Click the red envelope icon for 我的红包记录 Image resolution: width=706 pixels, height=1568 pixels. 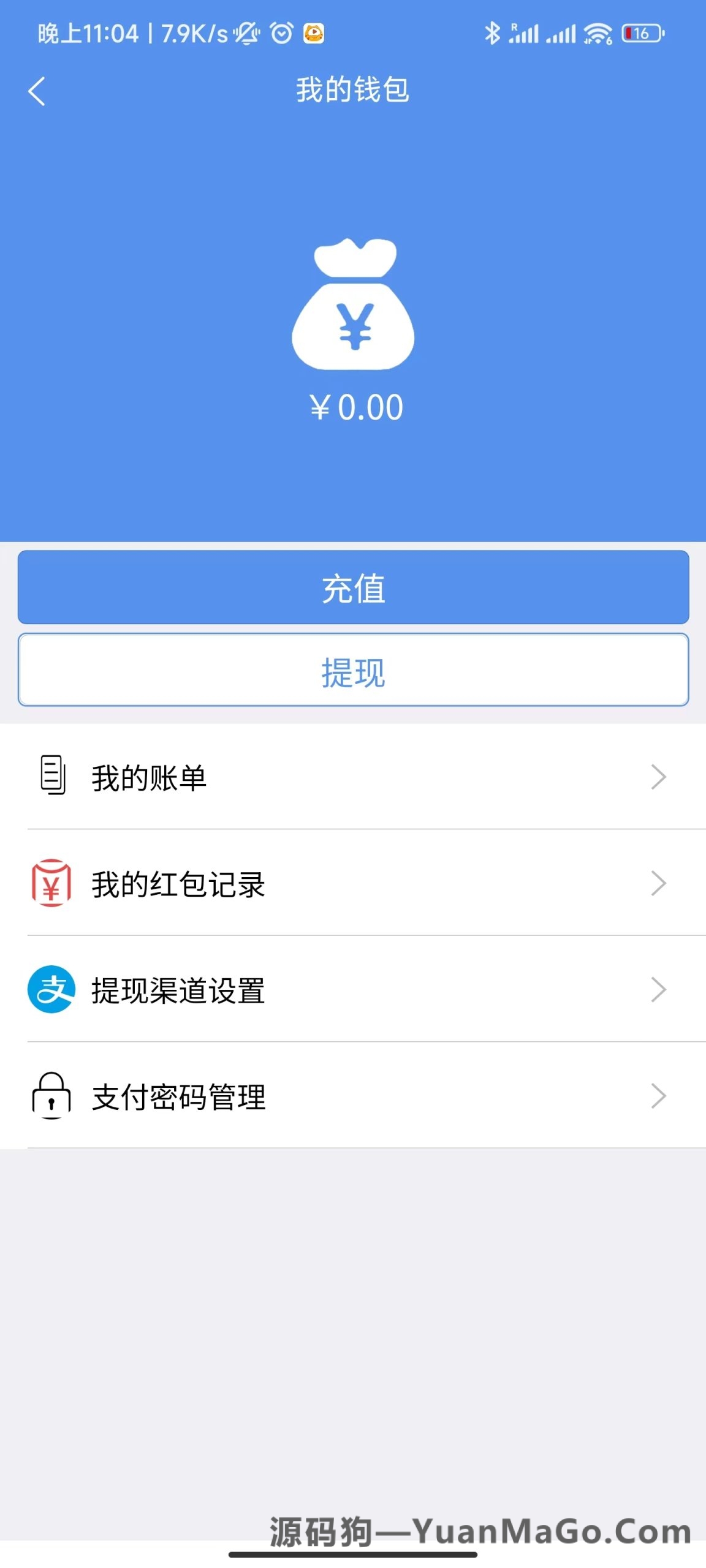click(x=51, y=883)
